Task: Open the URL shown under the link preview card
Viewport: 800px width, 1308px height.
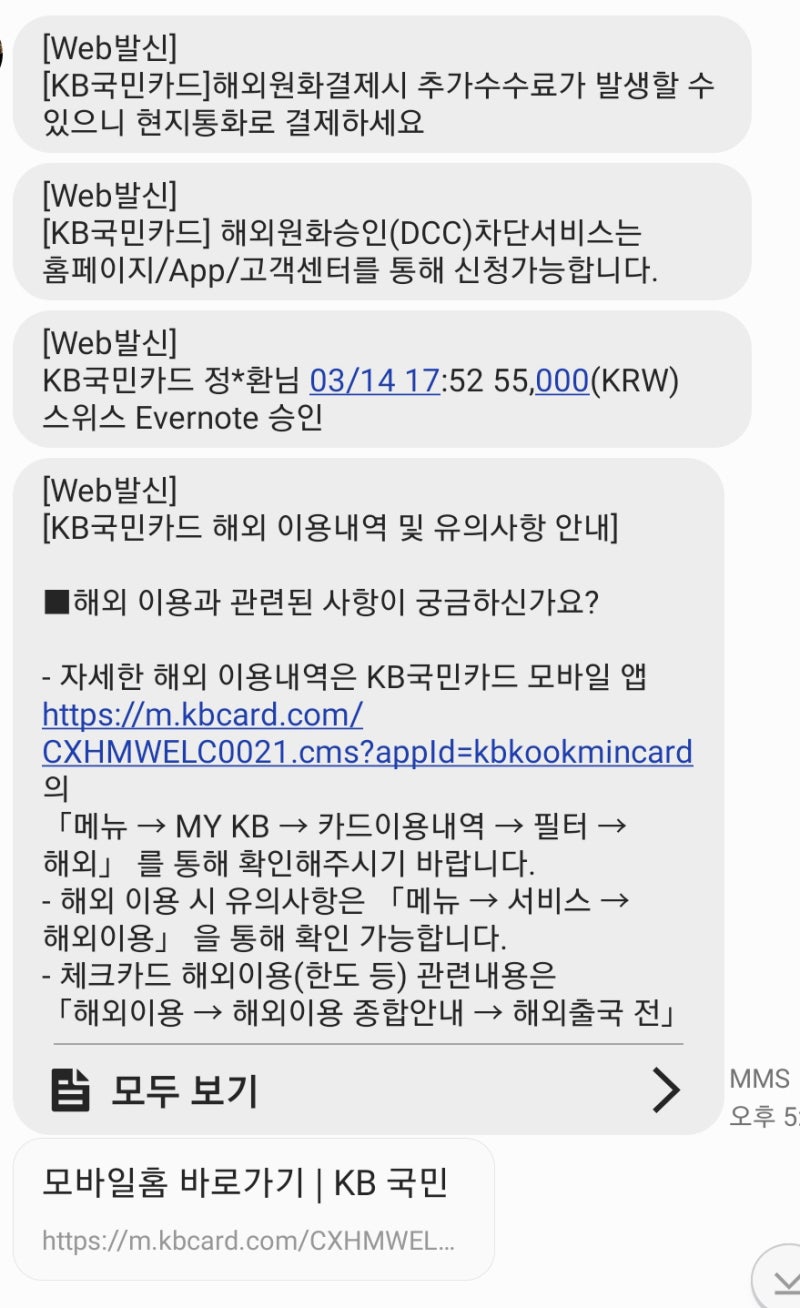Action: (246, 1241)
